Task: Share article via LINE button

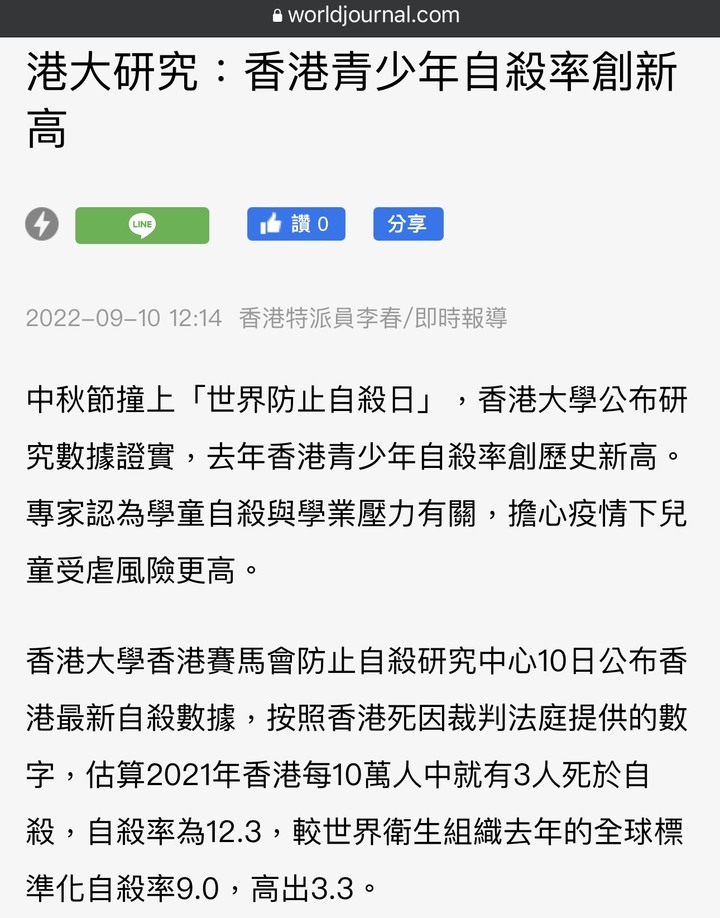Action: pyautogui.click(x=142, y=225)
